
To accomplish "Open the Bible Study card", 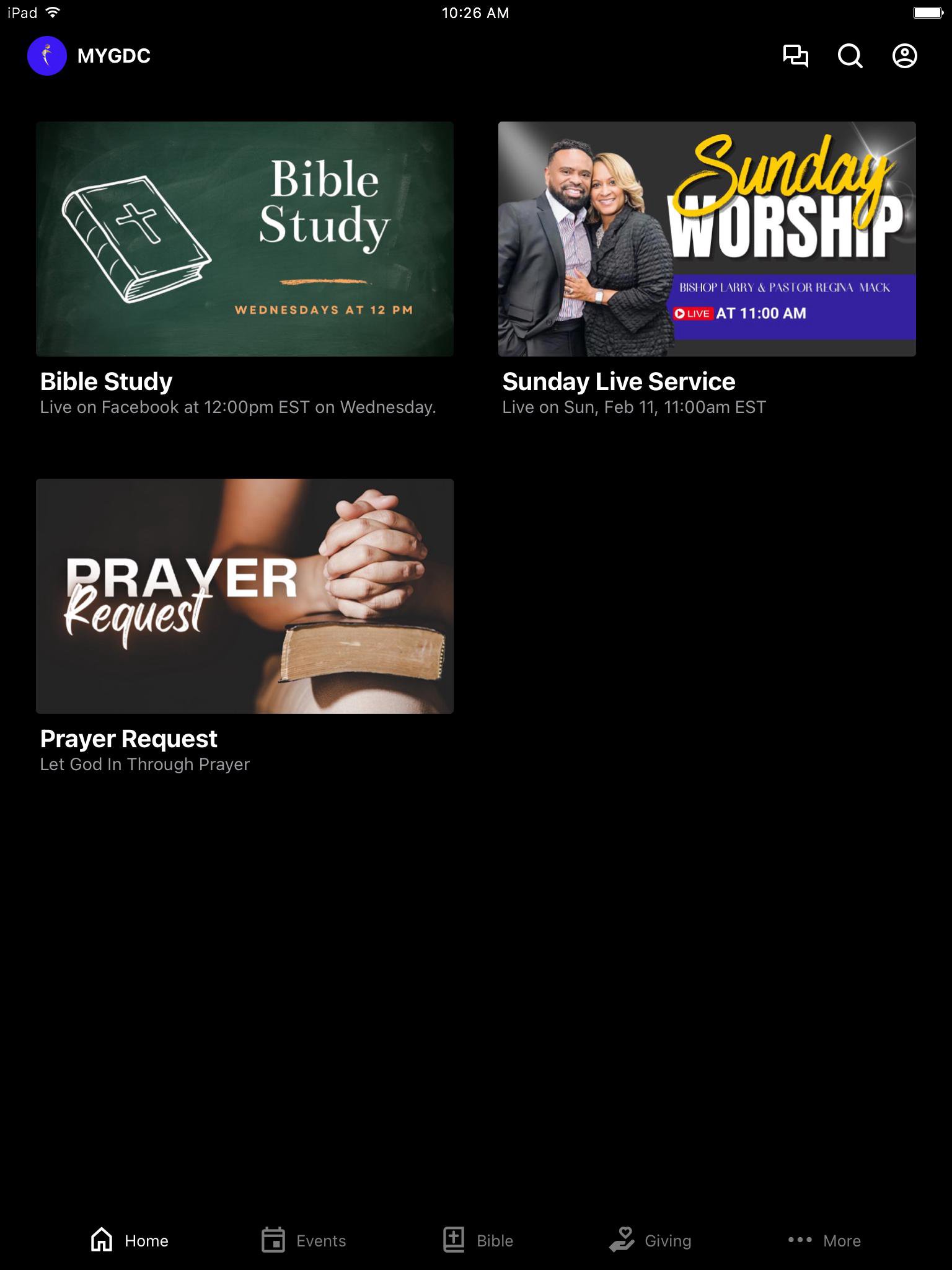I will pyautogui.click(x=245, y=239).
